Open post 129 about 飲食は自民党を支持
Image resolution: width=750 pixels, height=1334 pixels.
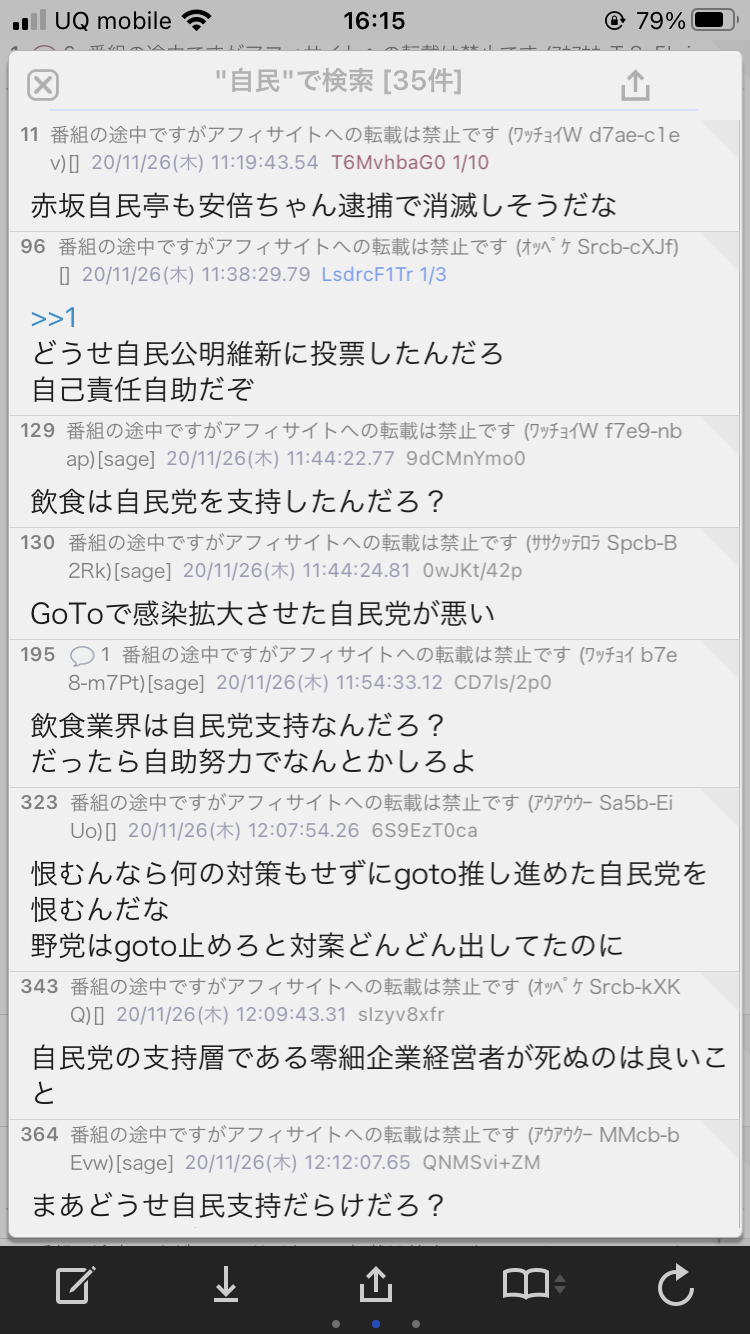pos(375,471)
